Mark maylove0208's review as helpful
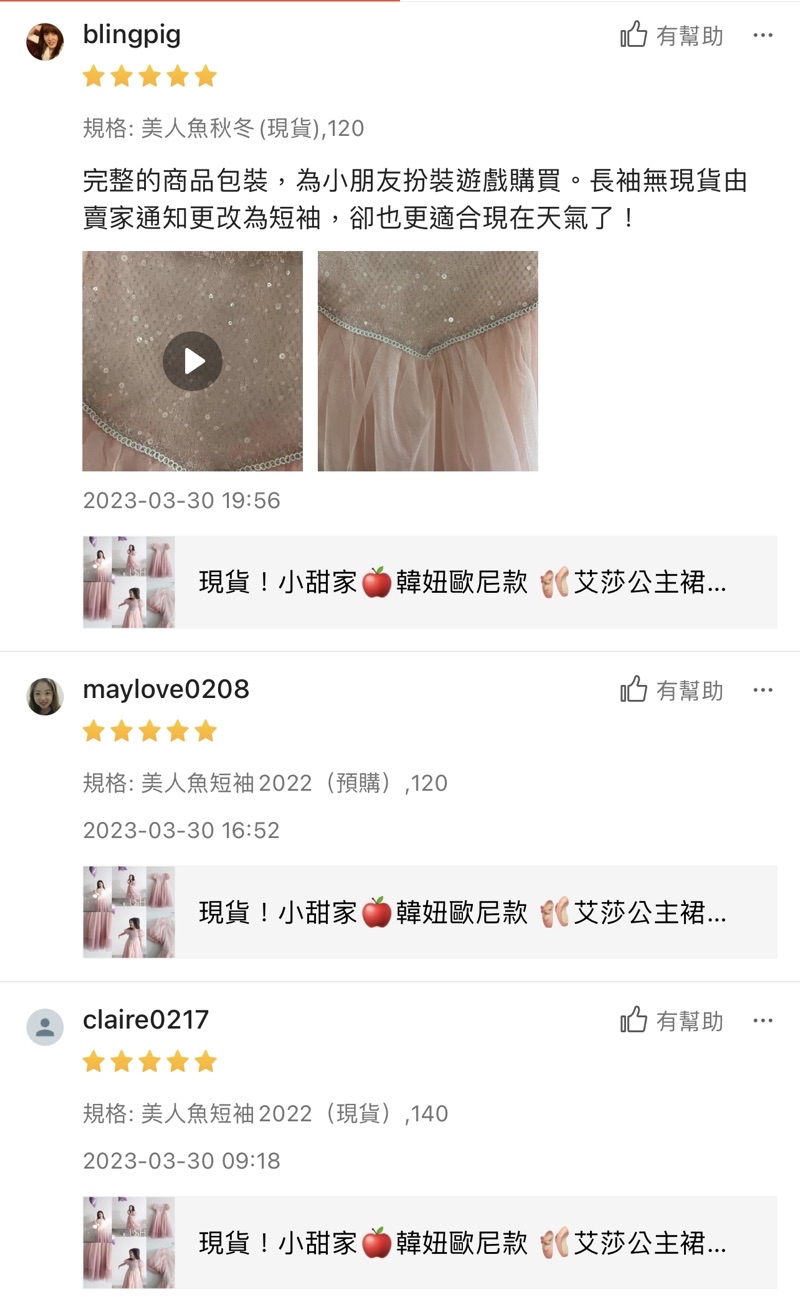Viewport: 800px width, 1302px height. pyautogui.click(x=671, y=690)
